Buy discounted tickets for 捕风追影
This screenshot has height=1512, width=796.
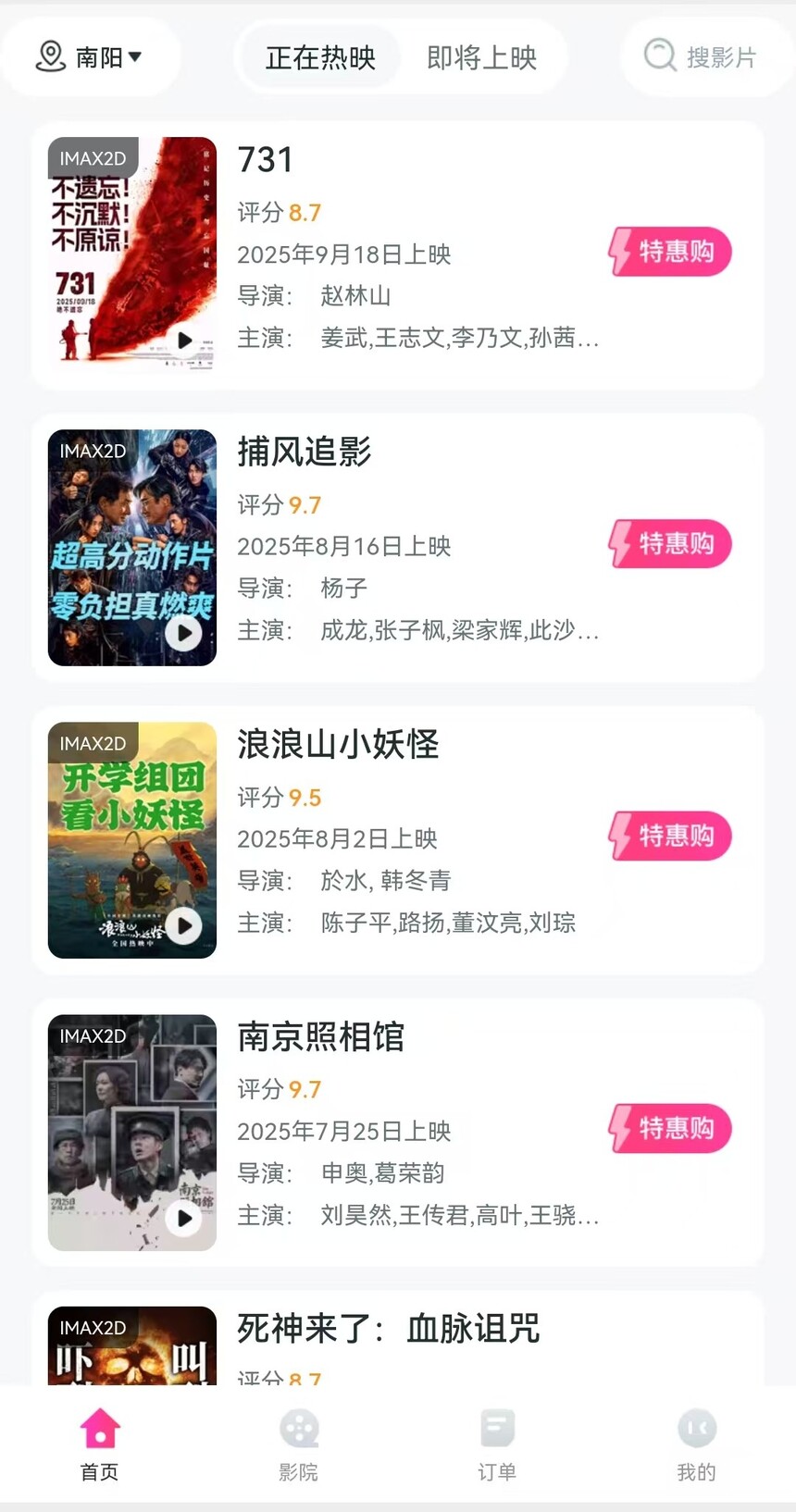(x=670, y=544)
